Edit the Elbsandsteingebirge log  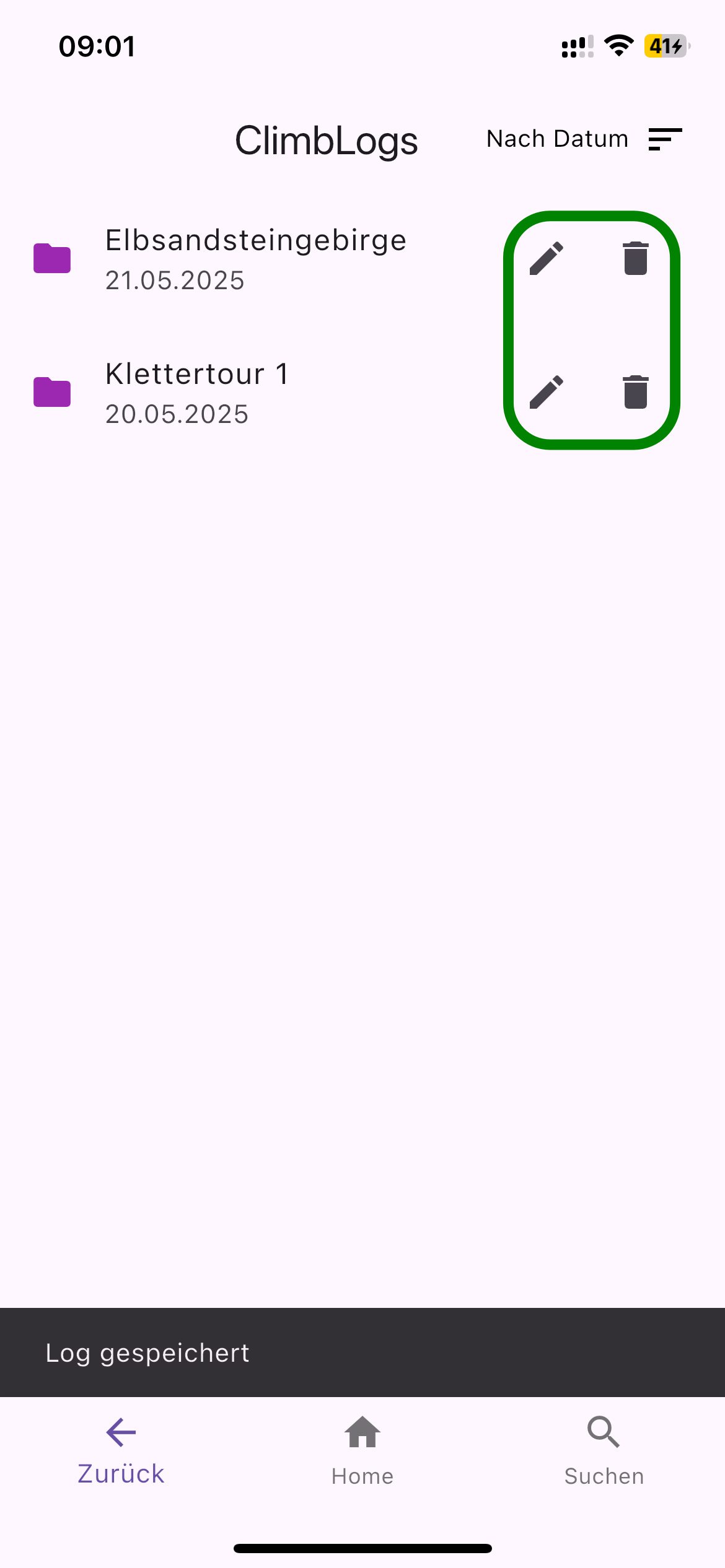tap(547, 258)
